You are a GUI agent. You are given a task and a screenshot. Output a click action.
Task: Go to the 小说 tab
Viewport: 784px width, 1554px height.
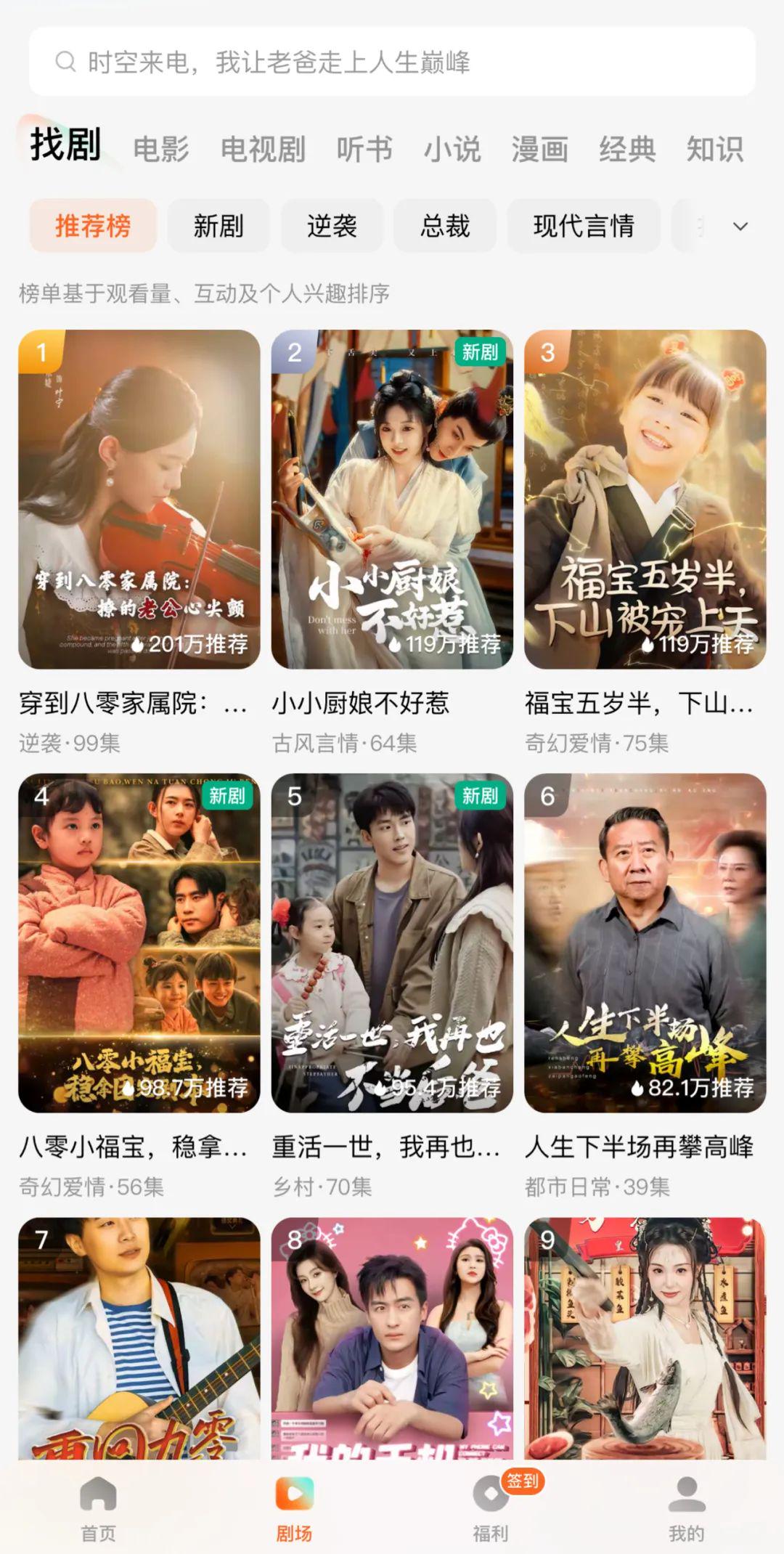pyautogui.click(x=452, y=149)
